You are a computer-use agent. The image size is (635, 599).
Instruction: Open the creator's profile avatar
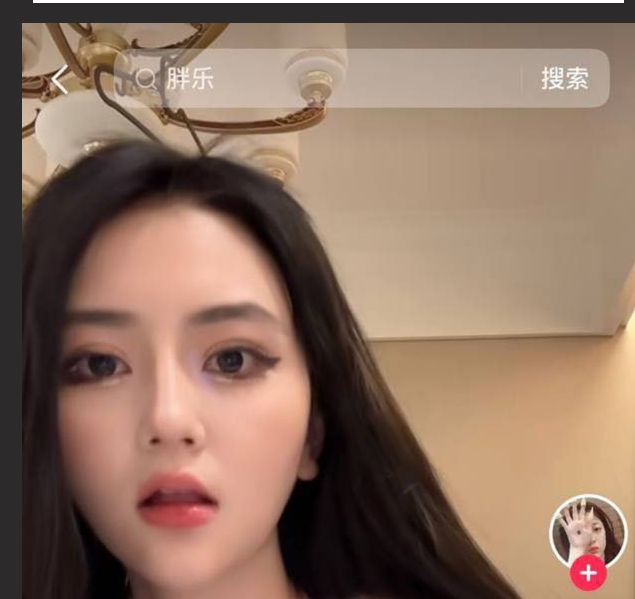coord(588,530)
